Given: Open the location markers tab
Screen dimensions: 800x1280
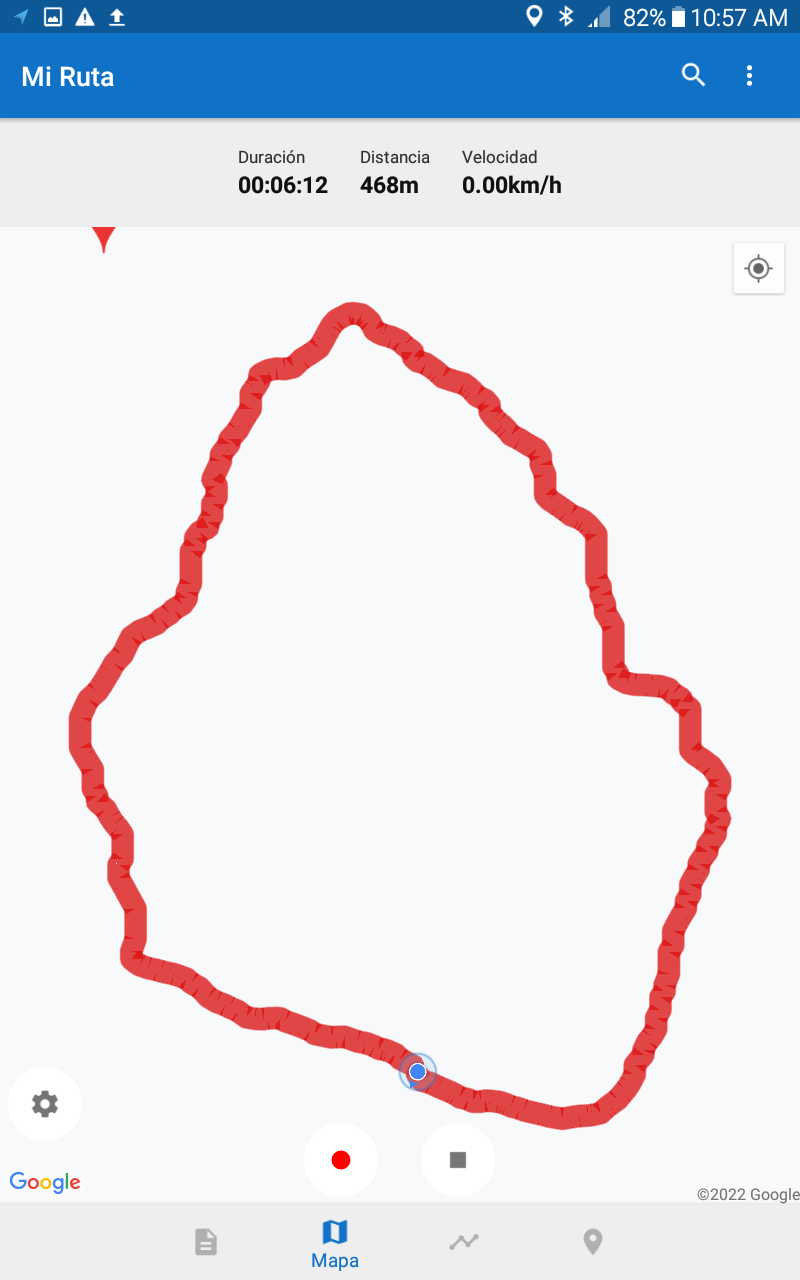Looking at the screenshot, I should 593,1242.
